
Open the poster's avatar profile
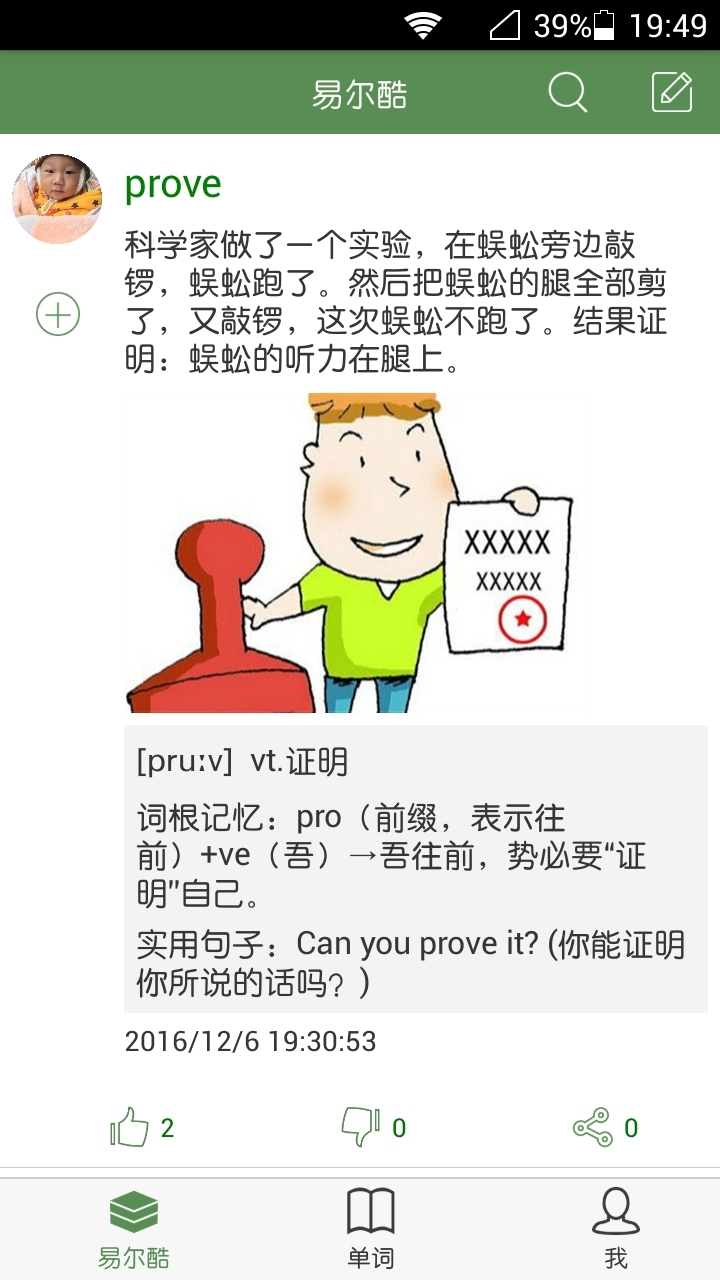[x=57, y=198]
